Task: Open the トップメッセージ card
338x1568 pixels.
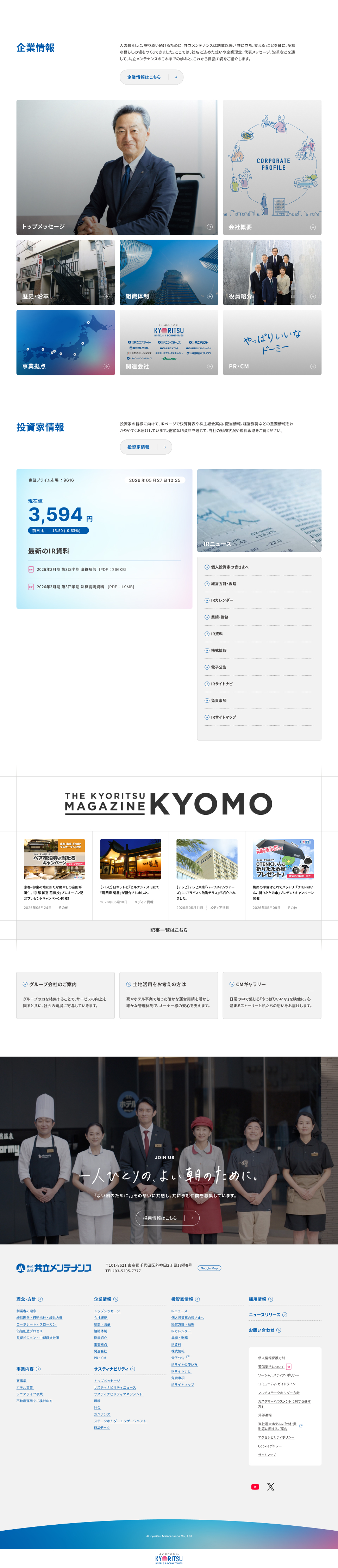Action: (117, 167)
